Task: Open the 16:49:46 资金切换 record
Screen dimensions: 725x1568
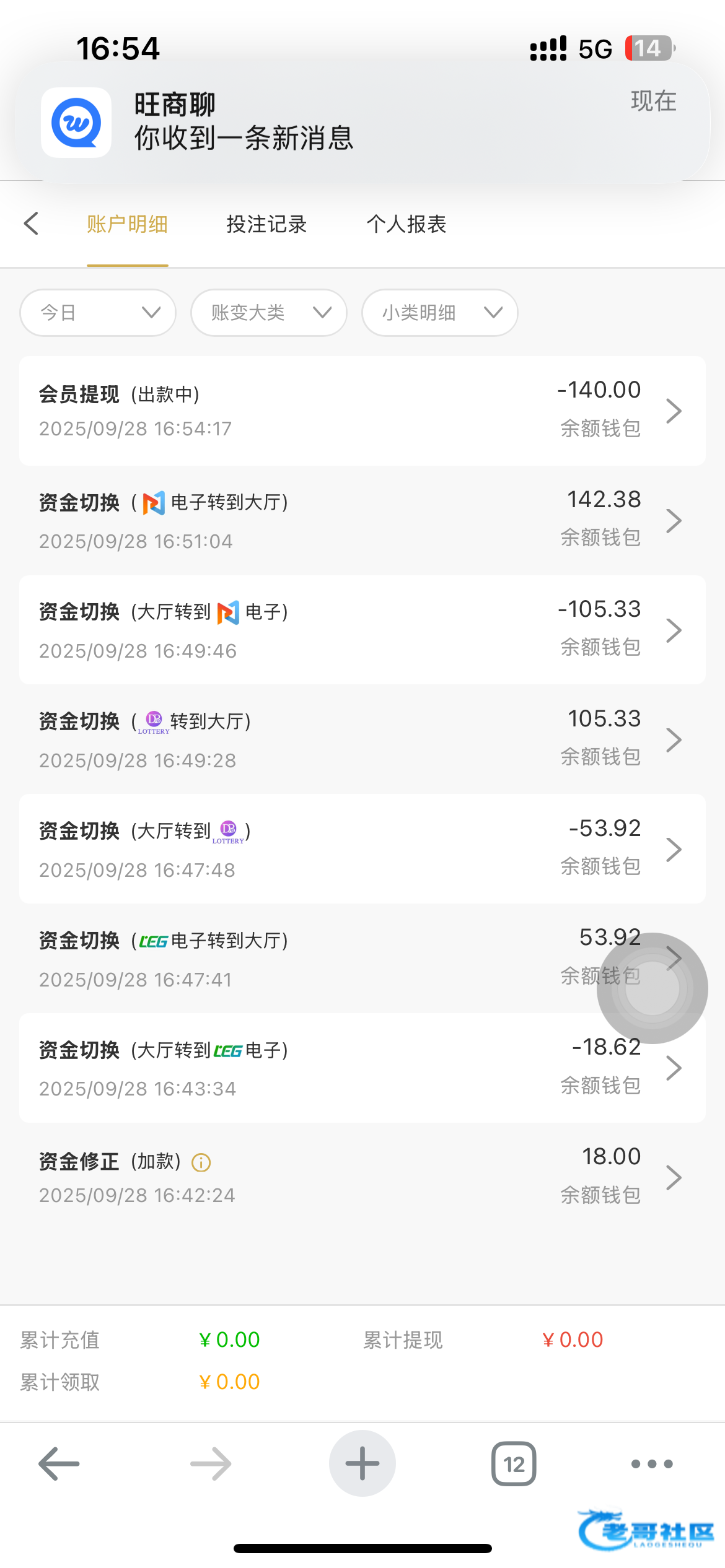Action: (x=362, y=630)
